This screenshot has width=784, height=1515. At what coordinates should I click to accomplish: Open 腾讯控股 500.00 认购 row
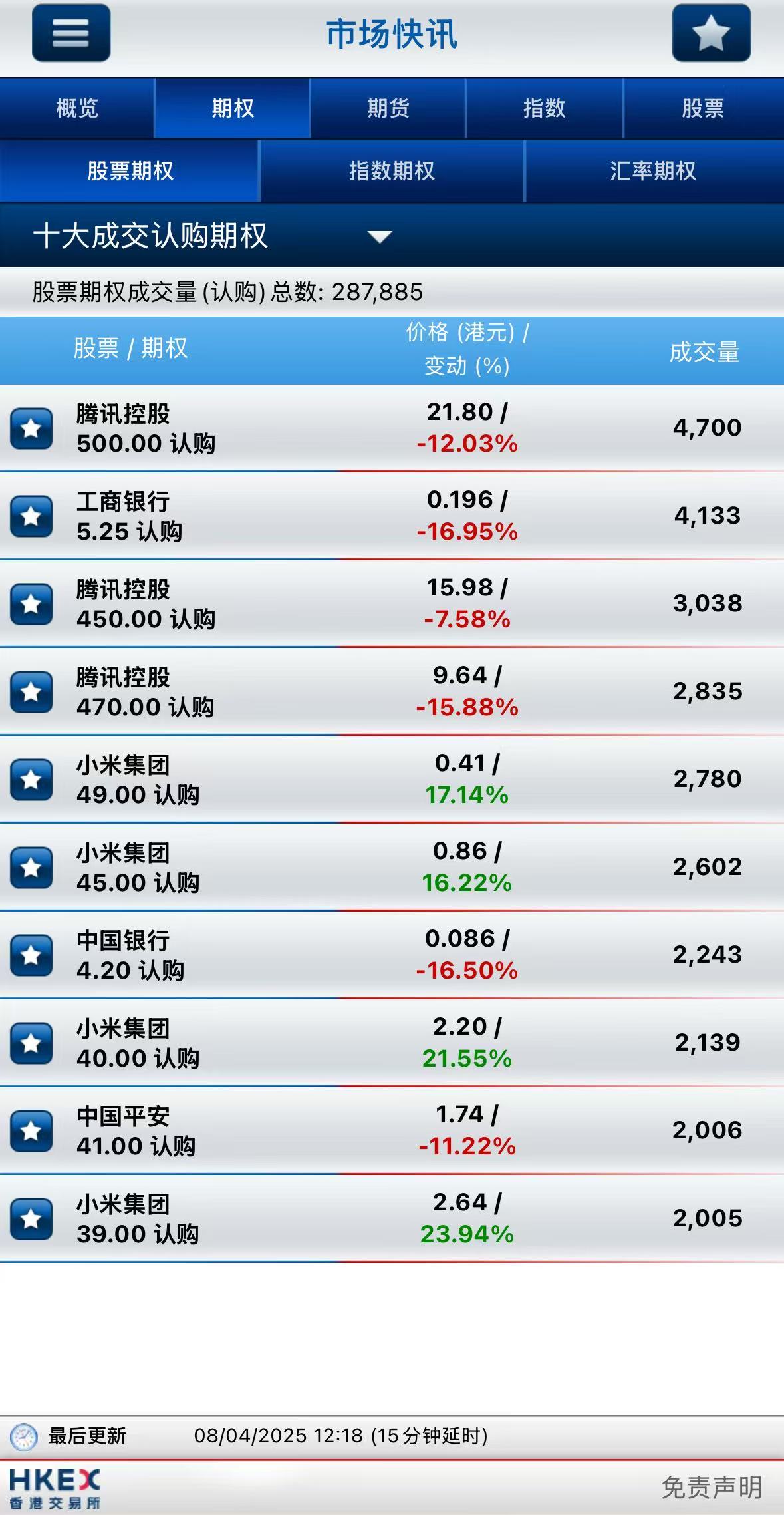(392, 428)
